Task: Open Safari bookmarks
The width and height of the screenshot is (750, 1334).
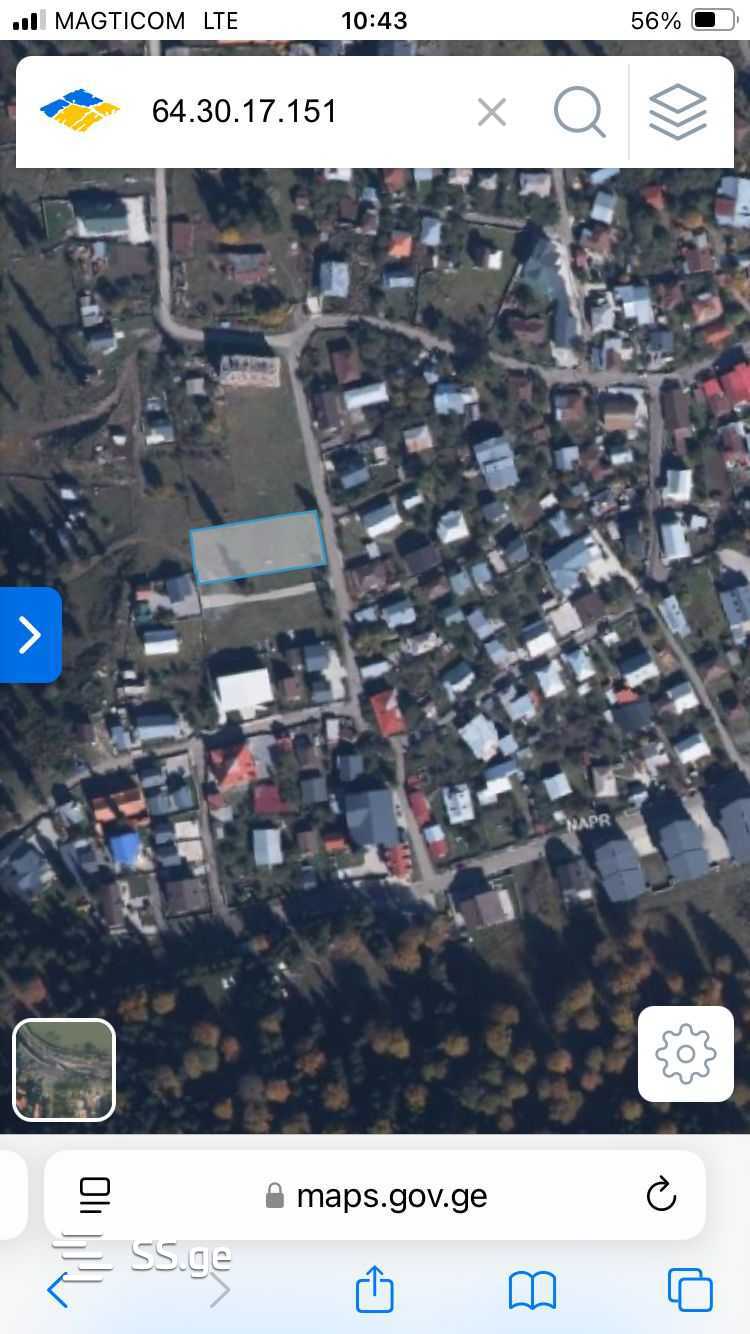Action: coord(532,1290)
